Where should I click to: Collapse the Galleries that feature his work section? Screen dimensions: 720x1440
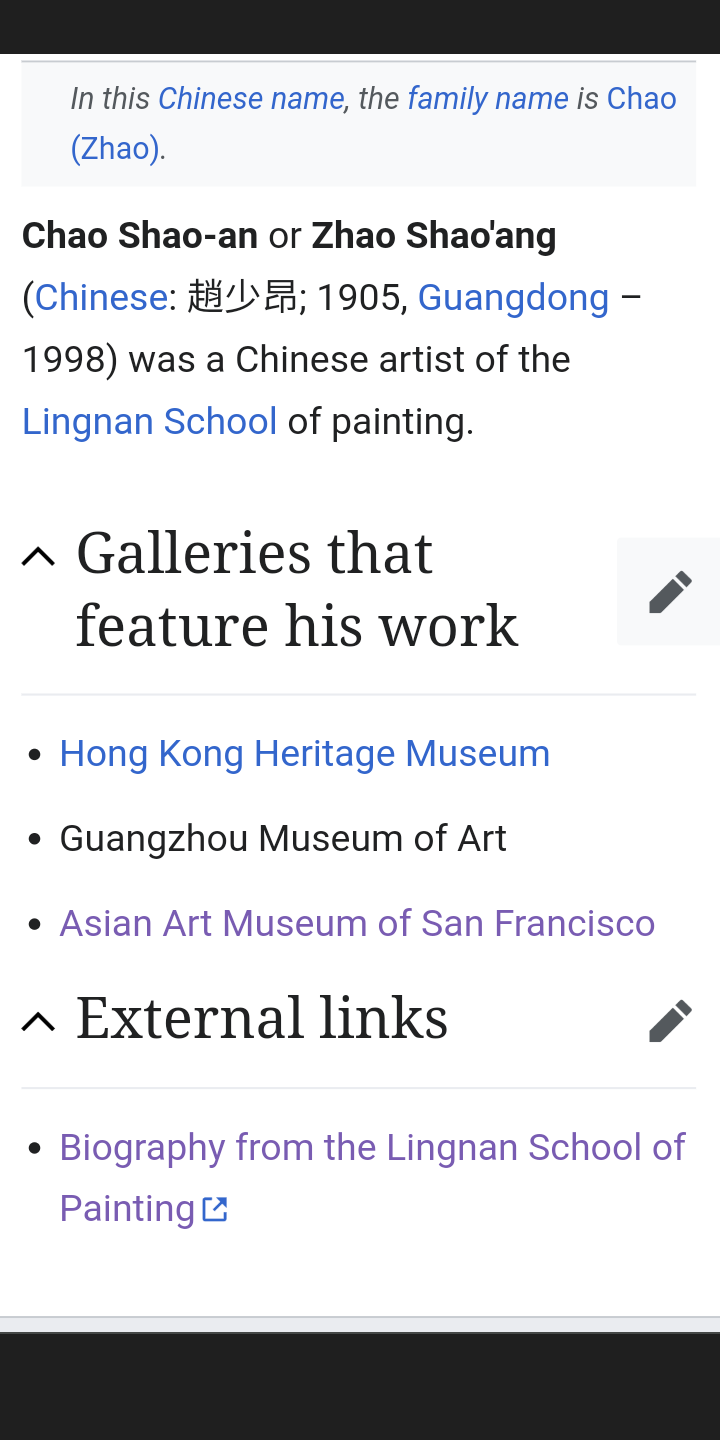click(x=38, y=555)
